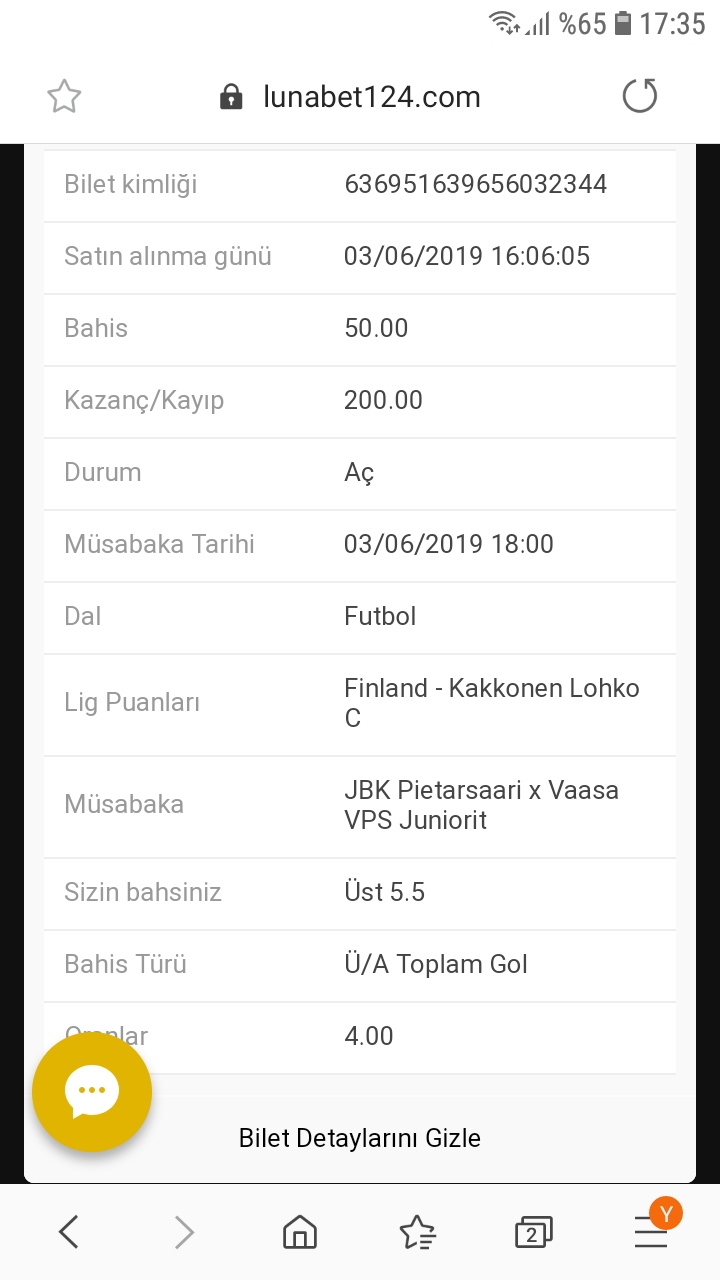This screenshot has height=1280, width=720.
Task: Go to the browser home page
Action: point(300,1232)
